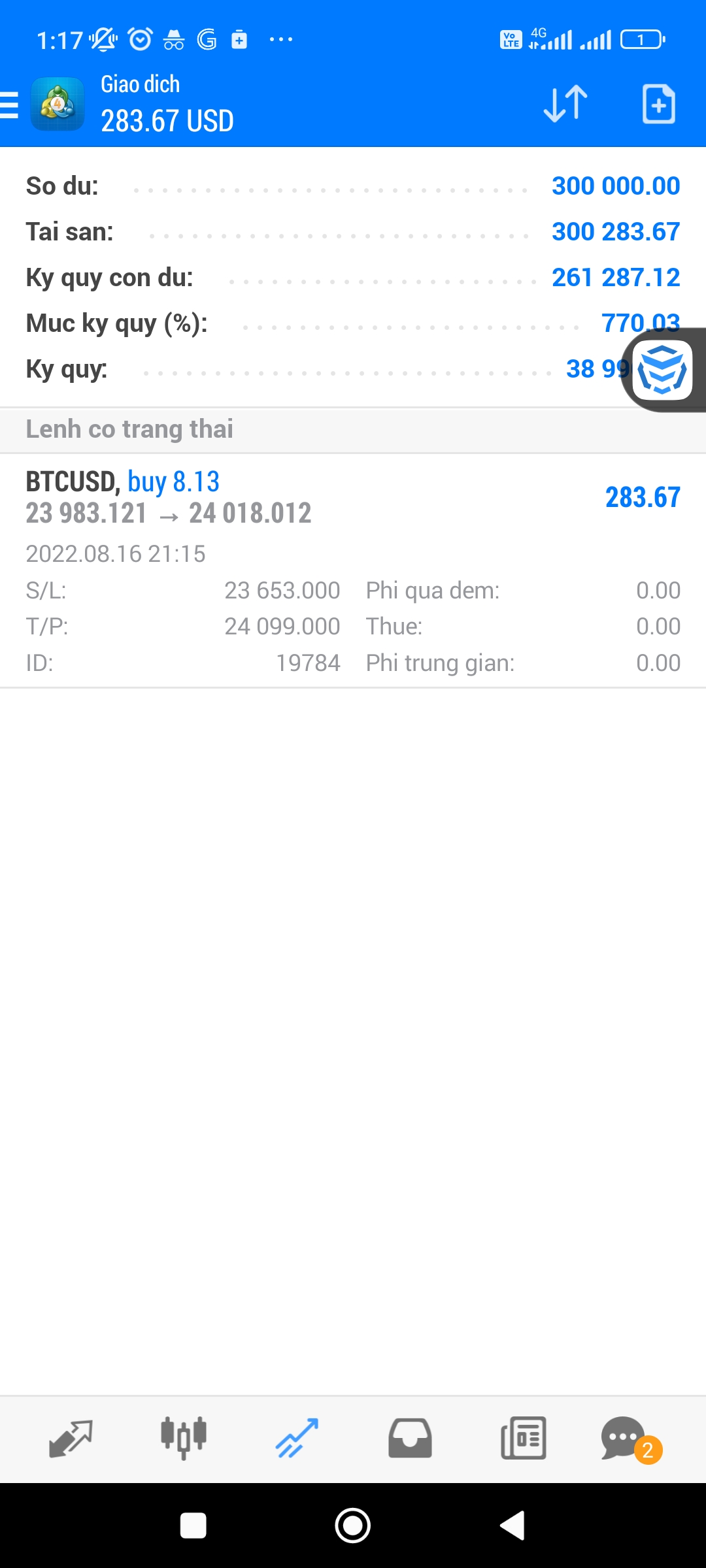Switch to the Chart tab
706x1568 pixels.
tap(184, 1439)
